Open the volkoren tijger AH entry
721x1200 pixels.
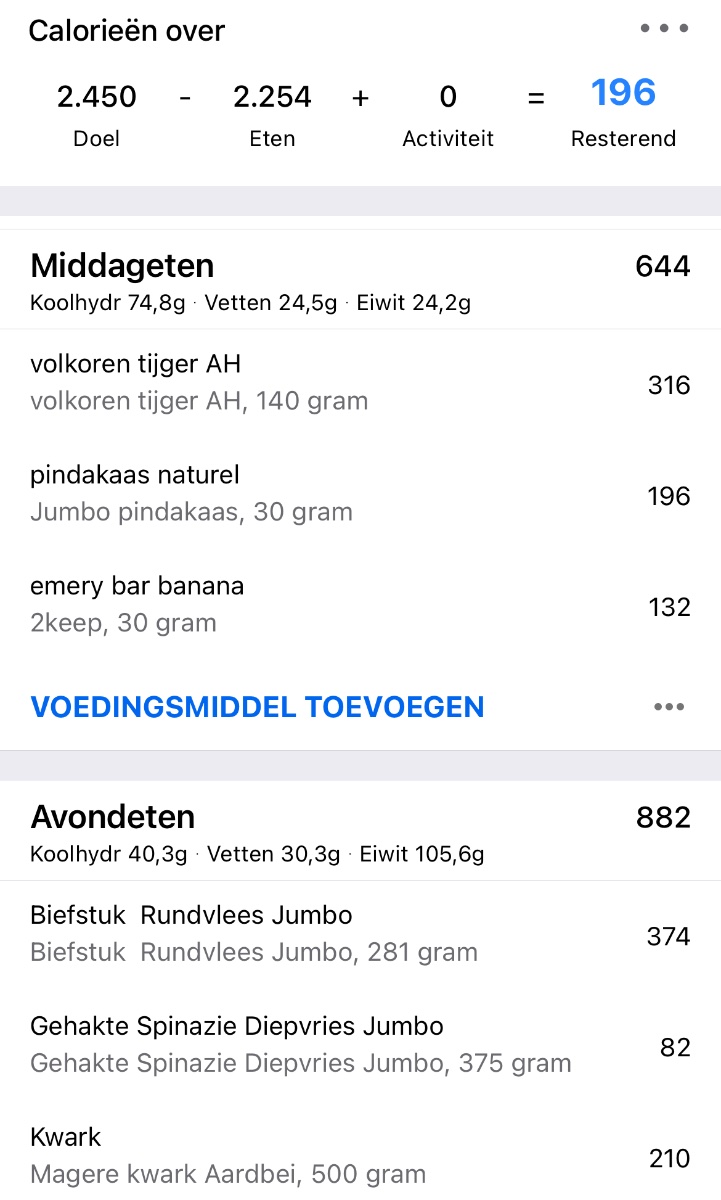360,385
